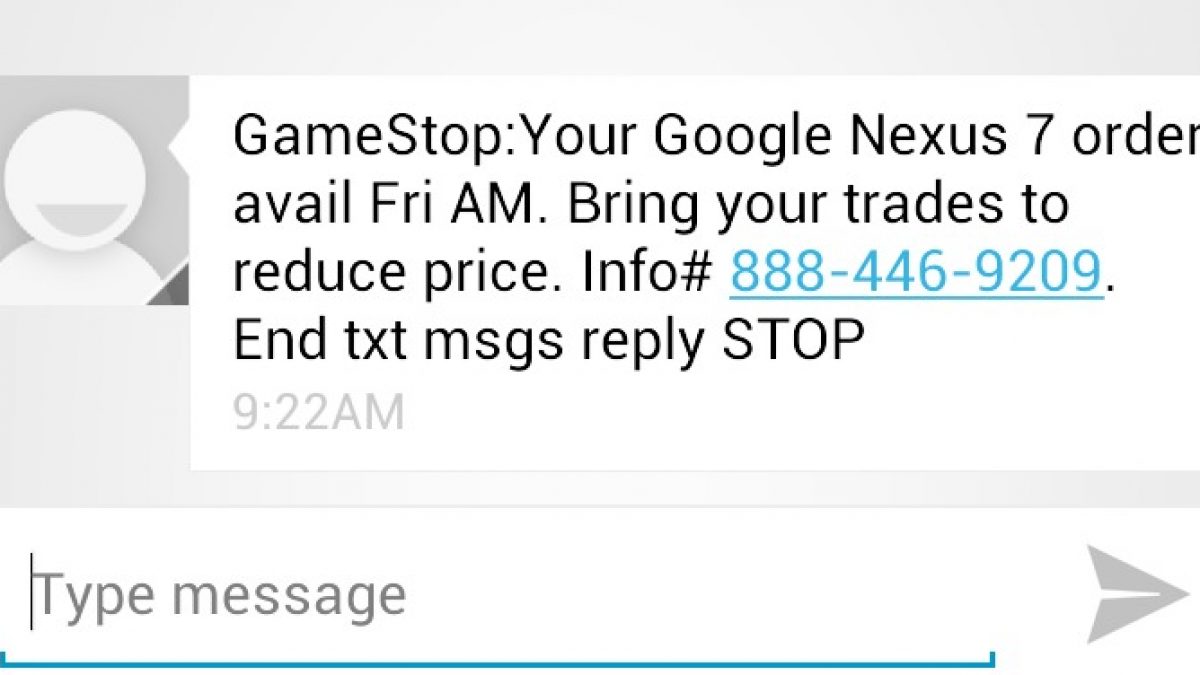This screenshot has width=1200, height=675.
Task: Tap the send arrow icon
Action: [1137, 594]
